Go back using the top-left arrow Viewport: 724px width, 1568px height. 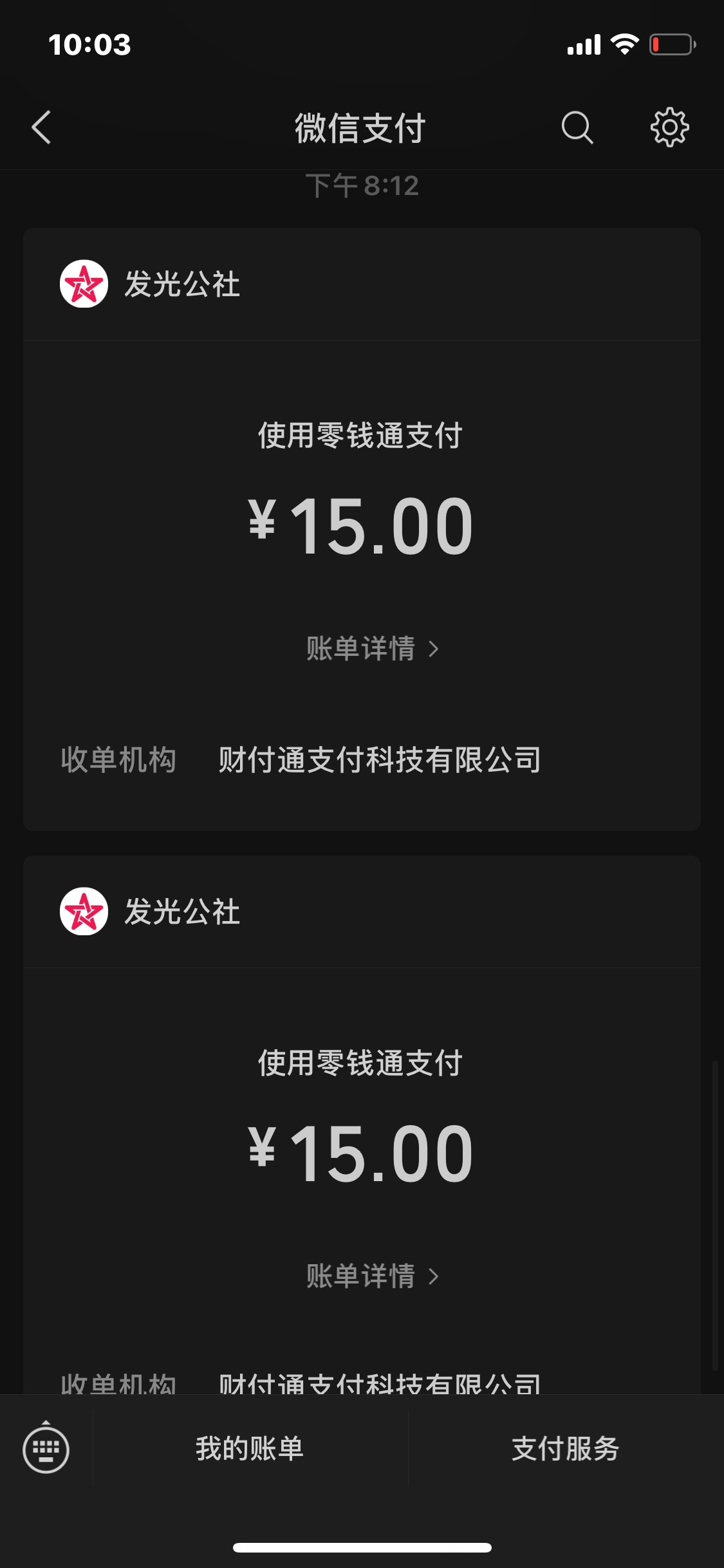click(41, 127)
